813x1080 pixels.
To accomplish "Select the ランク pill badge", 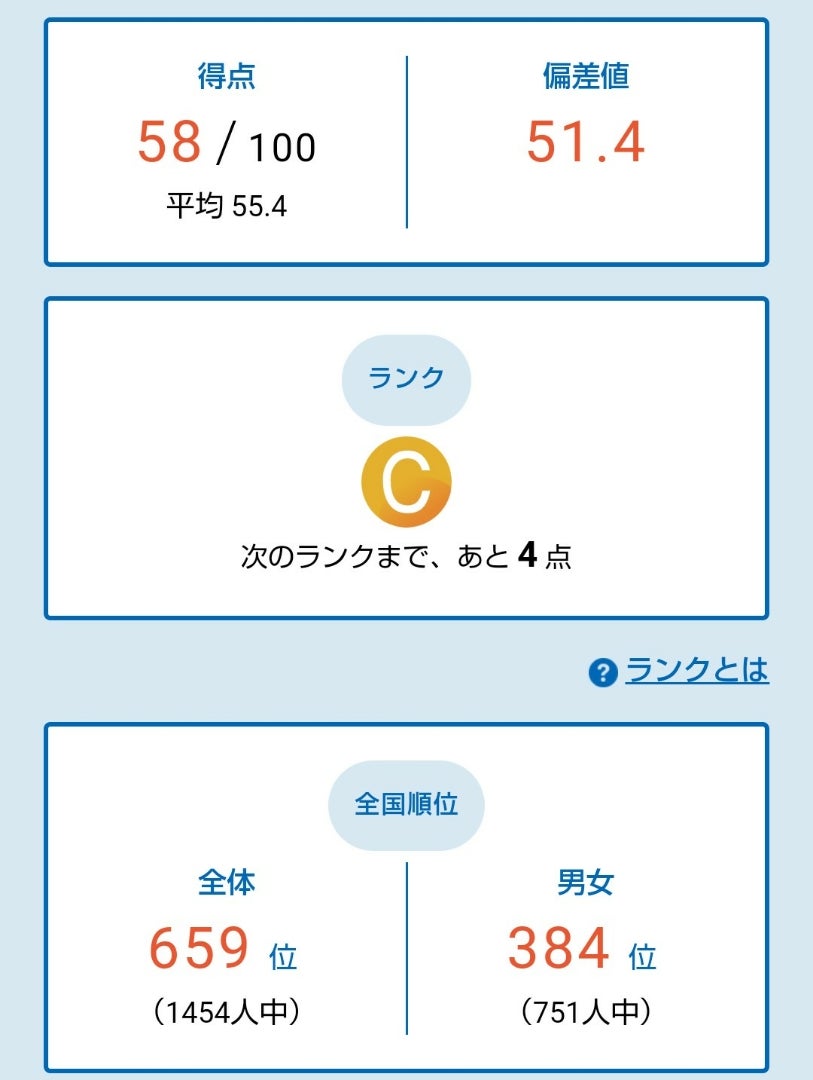I will point(406,378).
